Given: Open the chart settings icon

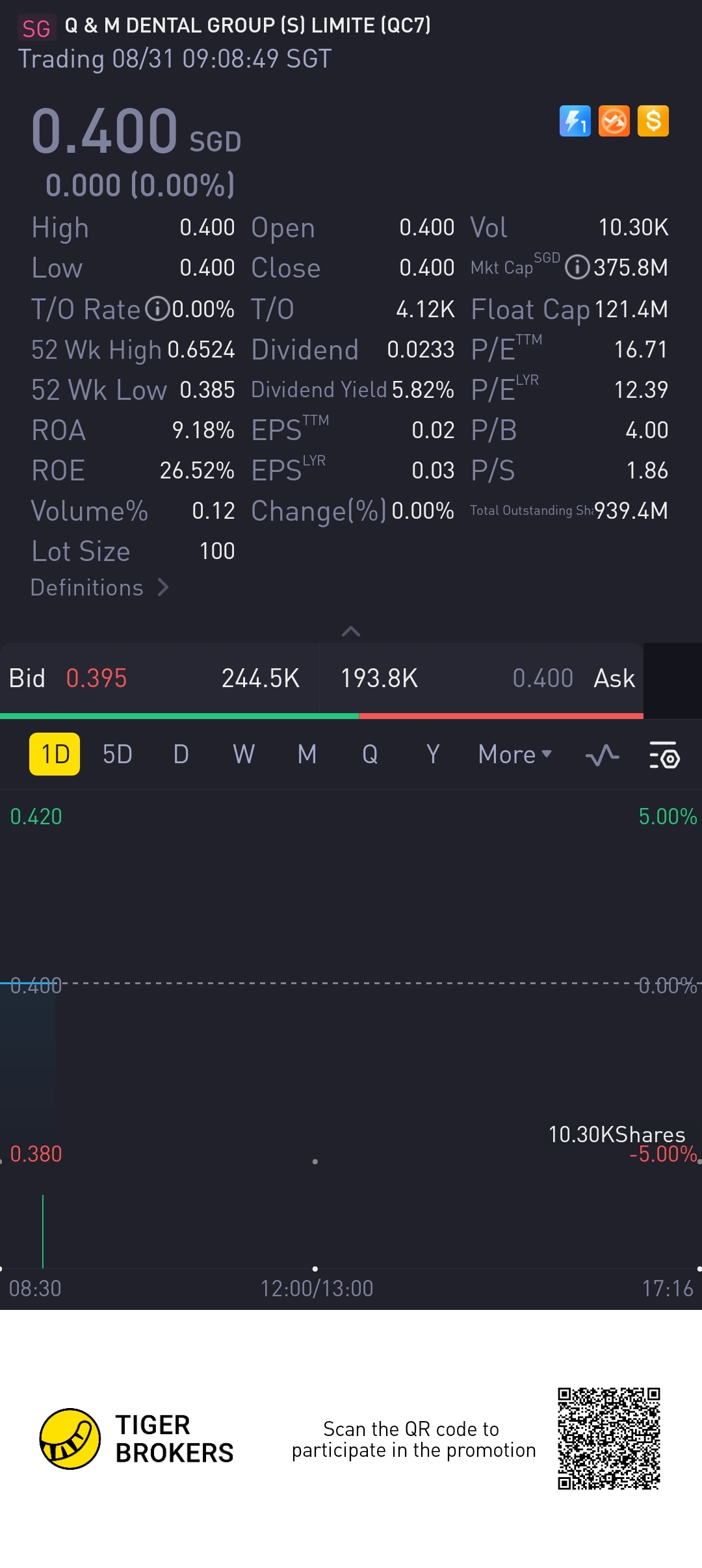Looking at the screenshot, I should (x=664, y=755).
